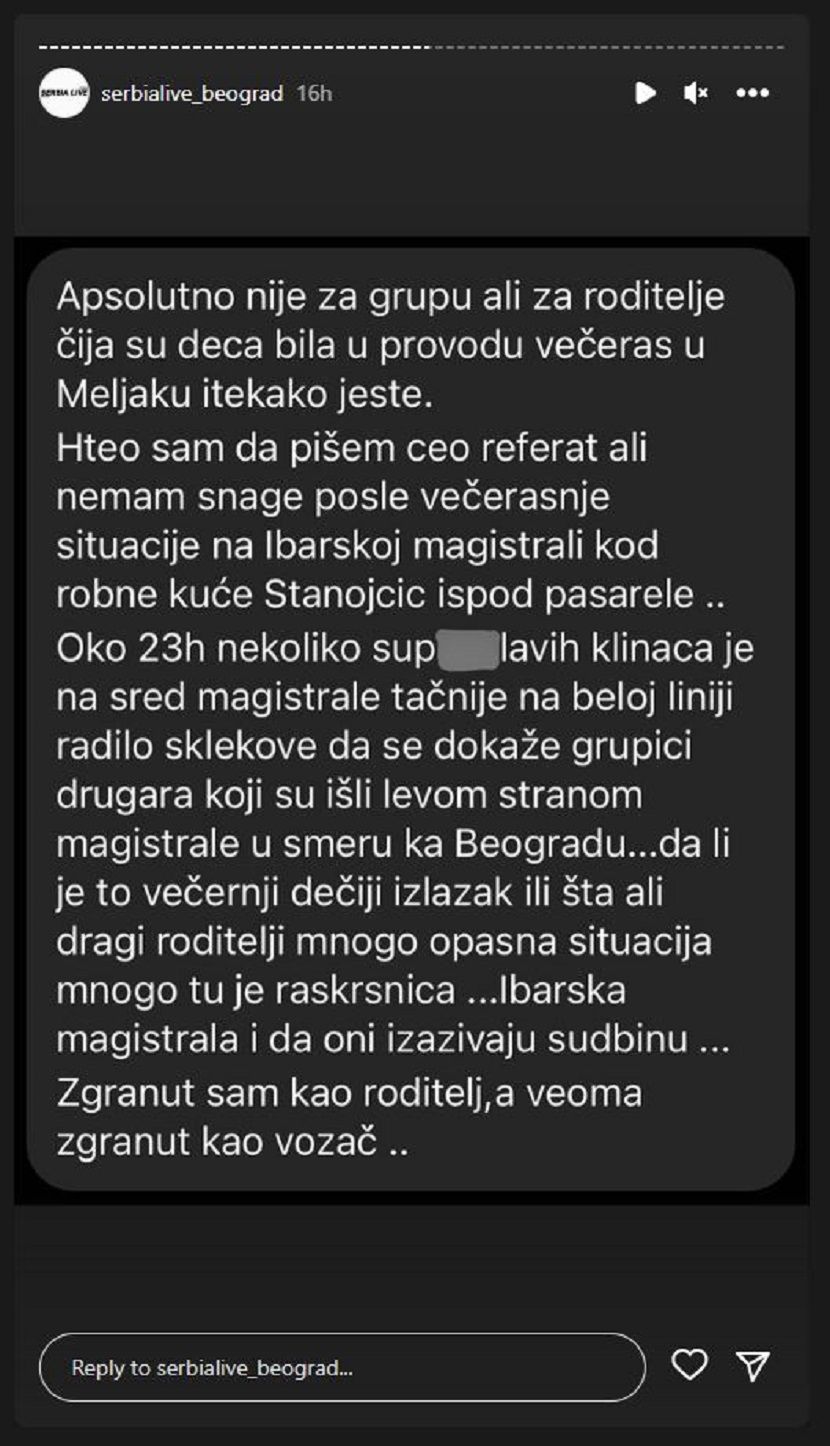
Task: Tap the Reply to serbialive_beograd field
Action: pos(341,1367)
